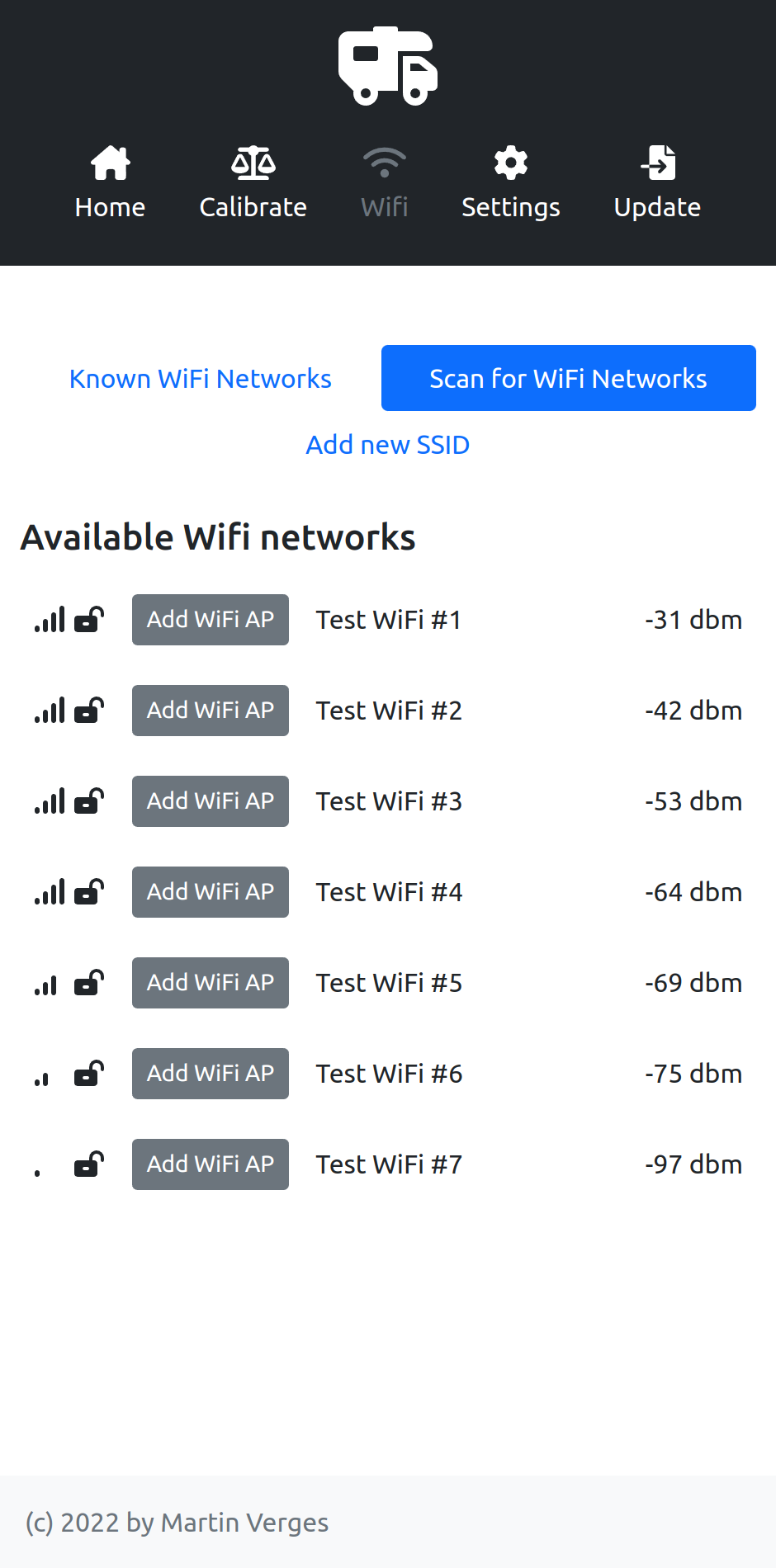Add Test WiFi #7 as access point

[x=211, y=1164]
